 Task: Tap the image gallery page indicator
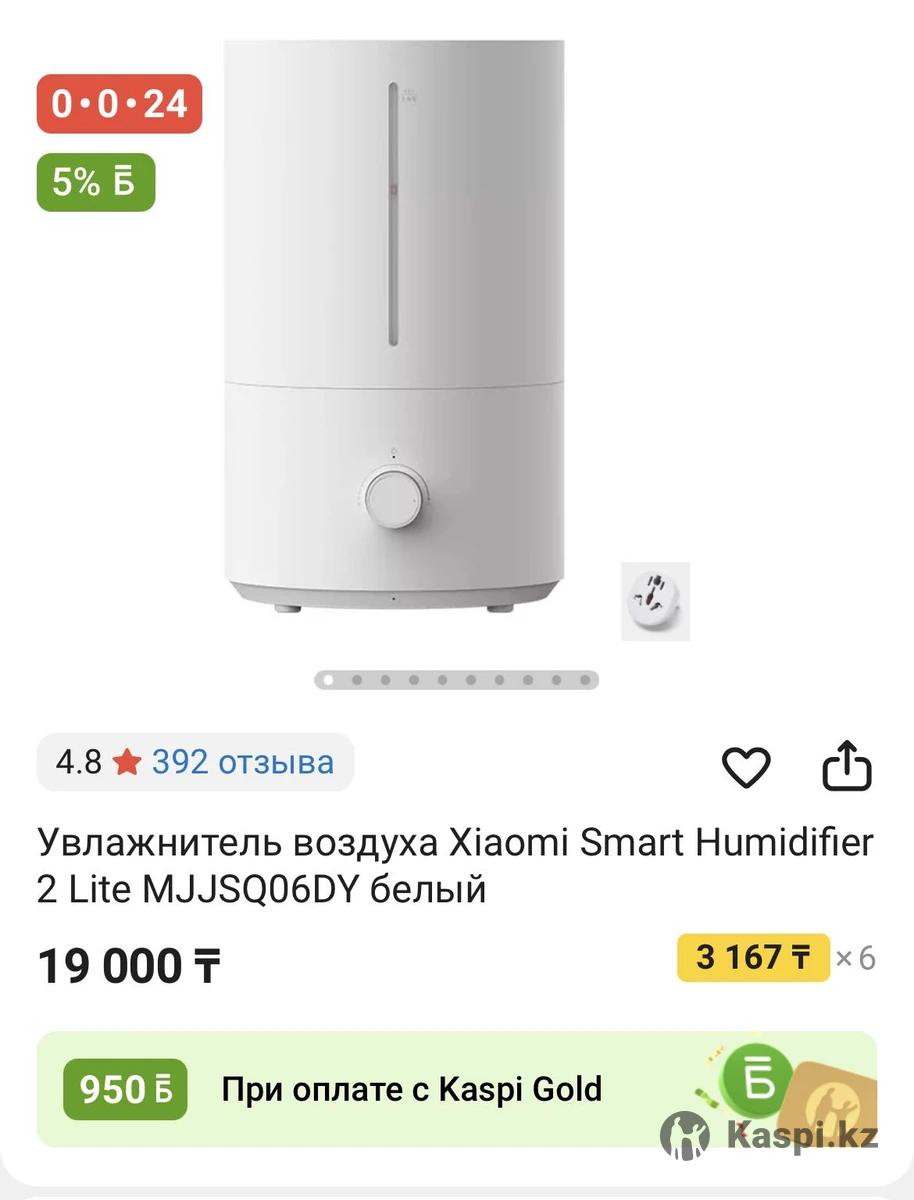tap(456, 680)
